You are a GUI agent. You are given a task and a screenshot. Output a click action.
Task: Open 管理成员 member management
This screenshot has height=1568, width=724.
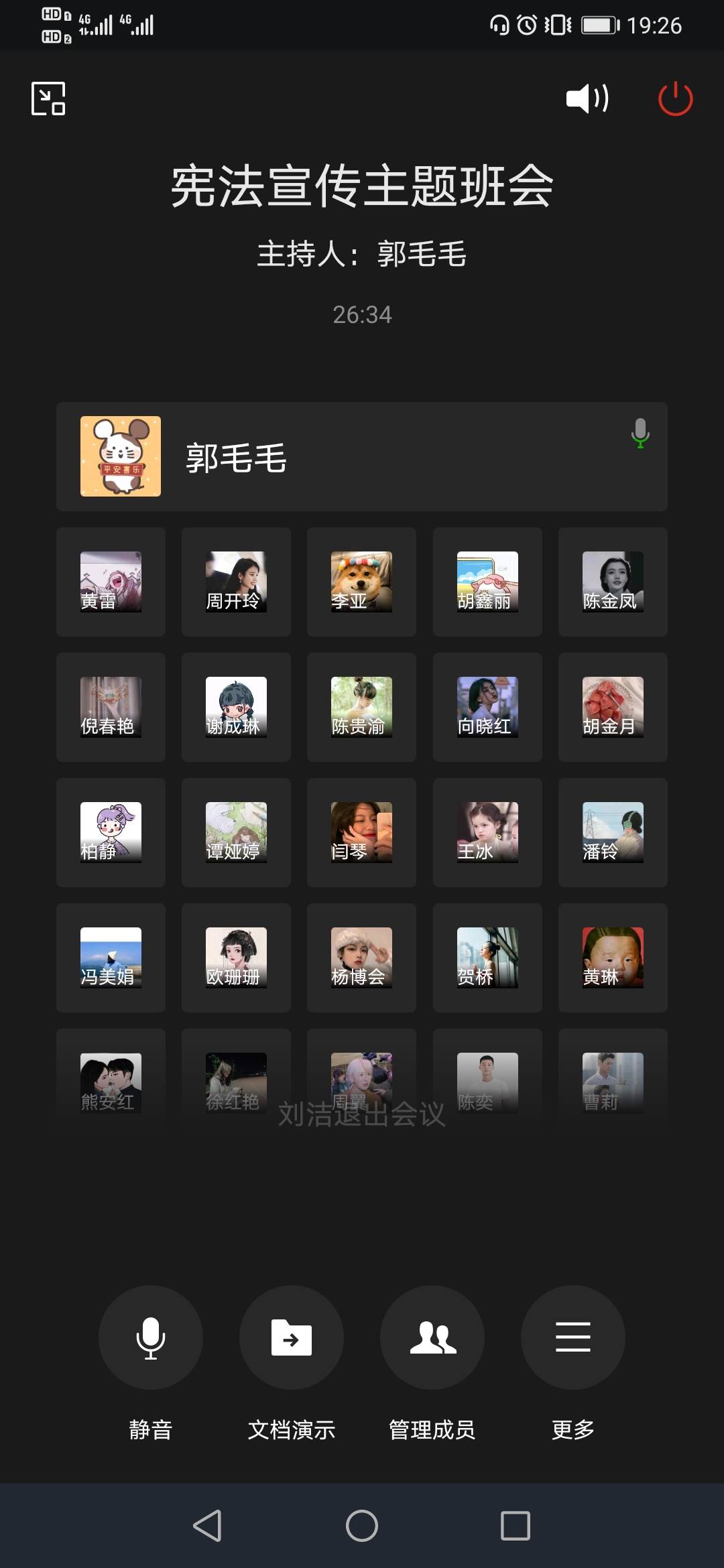coord(432,1337)
